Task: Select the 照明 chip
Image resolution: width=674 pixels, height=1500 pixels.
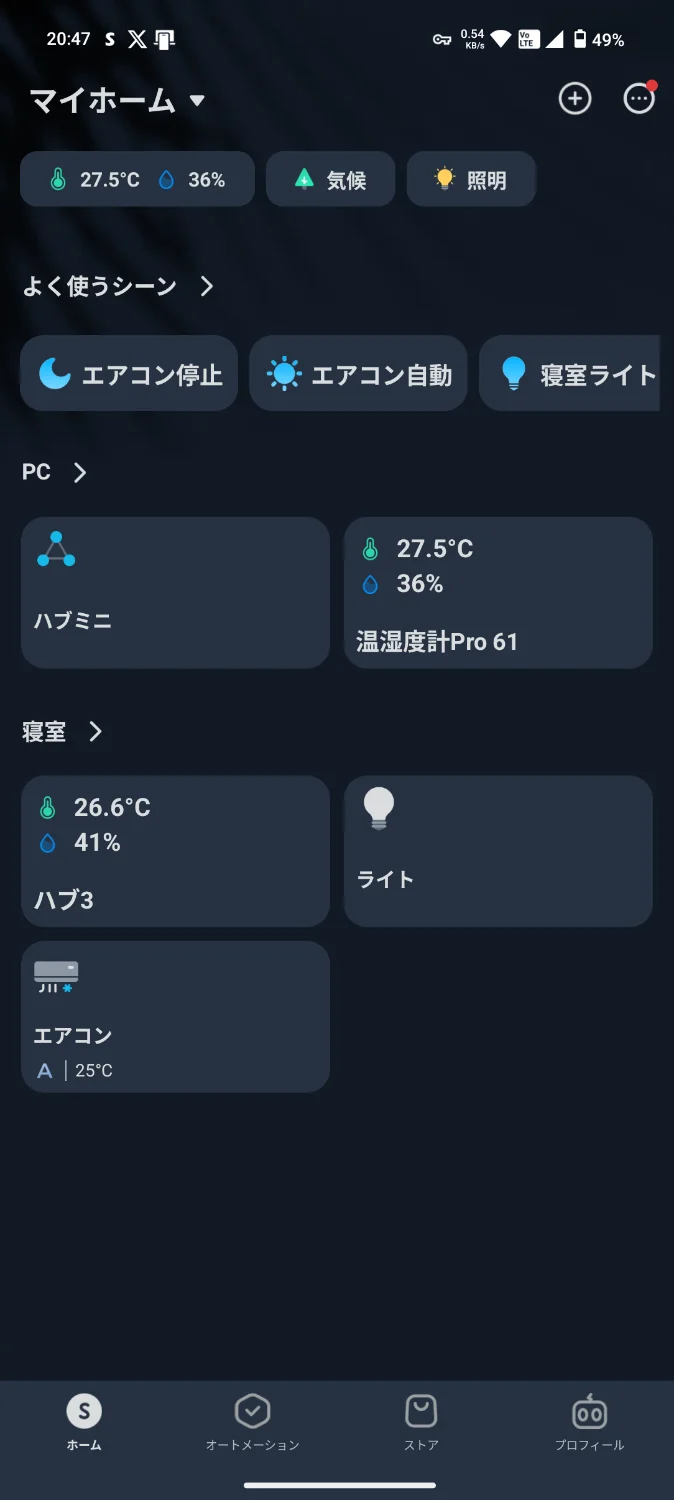Action: pyautogui.click(x=471, y=180)
